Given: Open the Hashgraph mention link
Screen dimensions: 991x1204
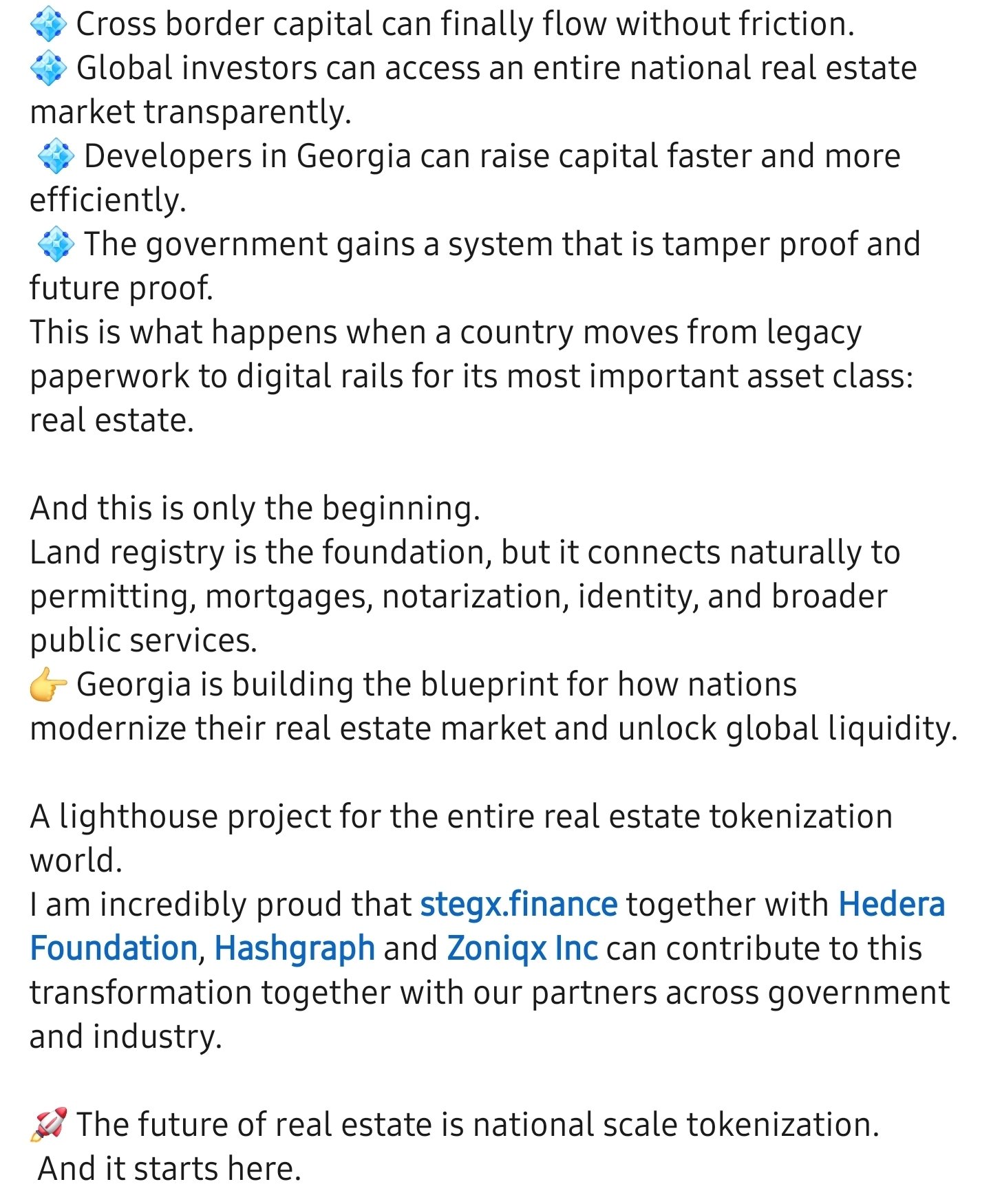Looking at the screenshot, I should pos(294,948).
